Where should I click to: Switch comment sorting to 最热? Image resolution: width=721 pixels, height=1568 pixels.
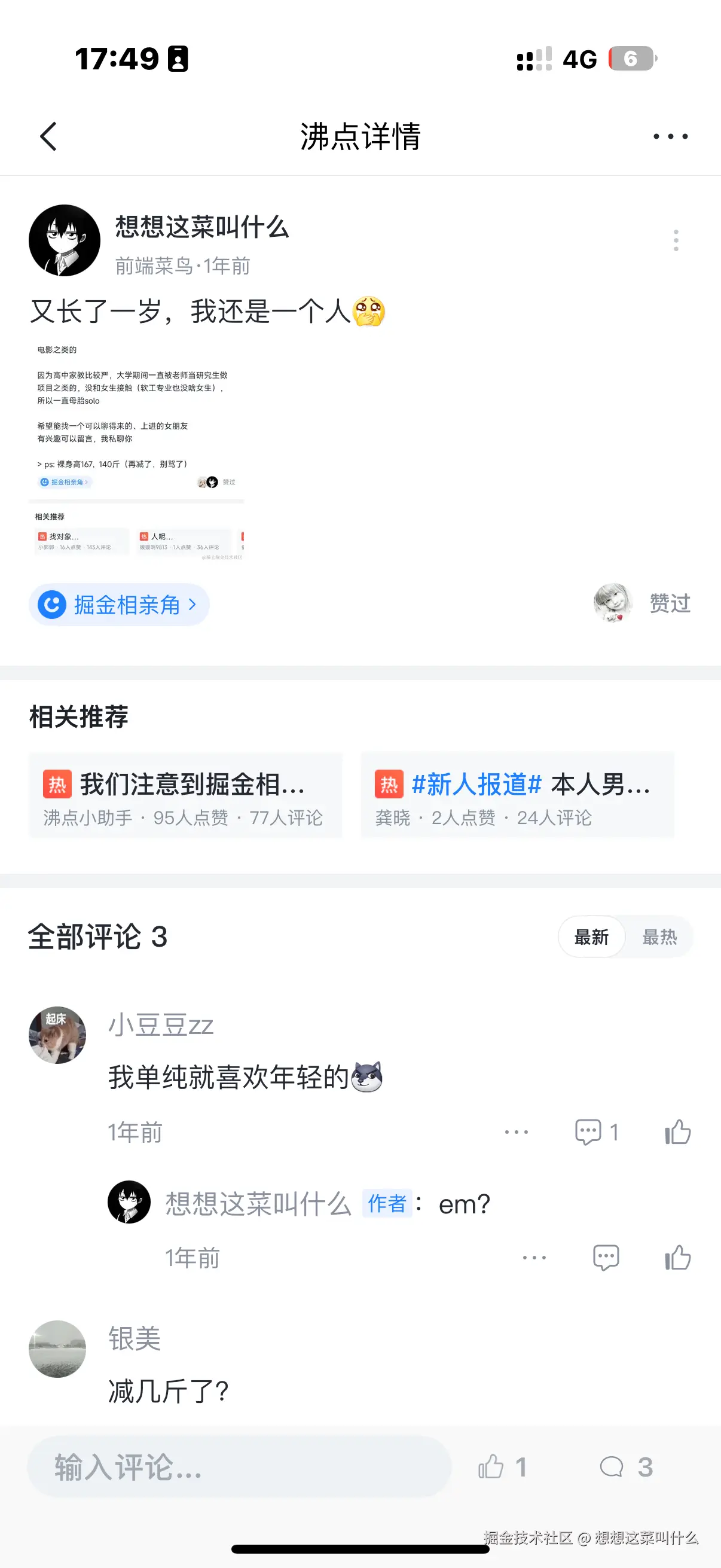[659, 936]
